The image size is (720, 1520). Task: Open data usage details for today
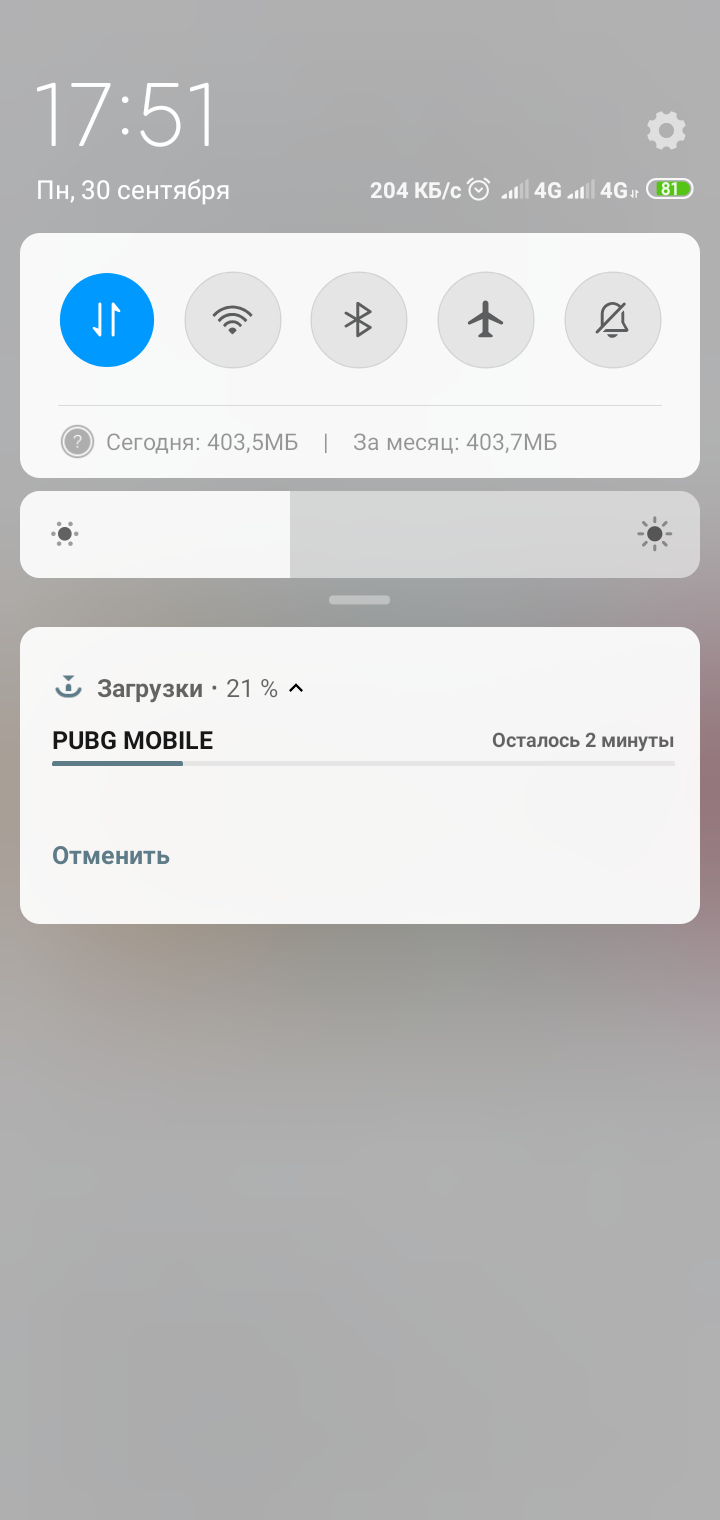202,442
